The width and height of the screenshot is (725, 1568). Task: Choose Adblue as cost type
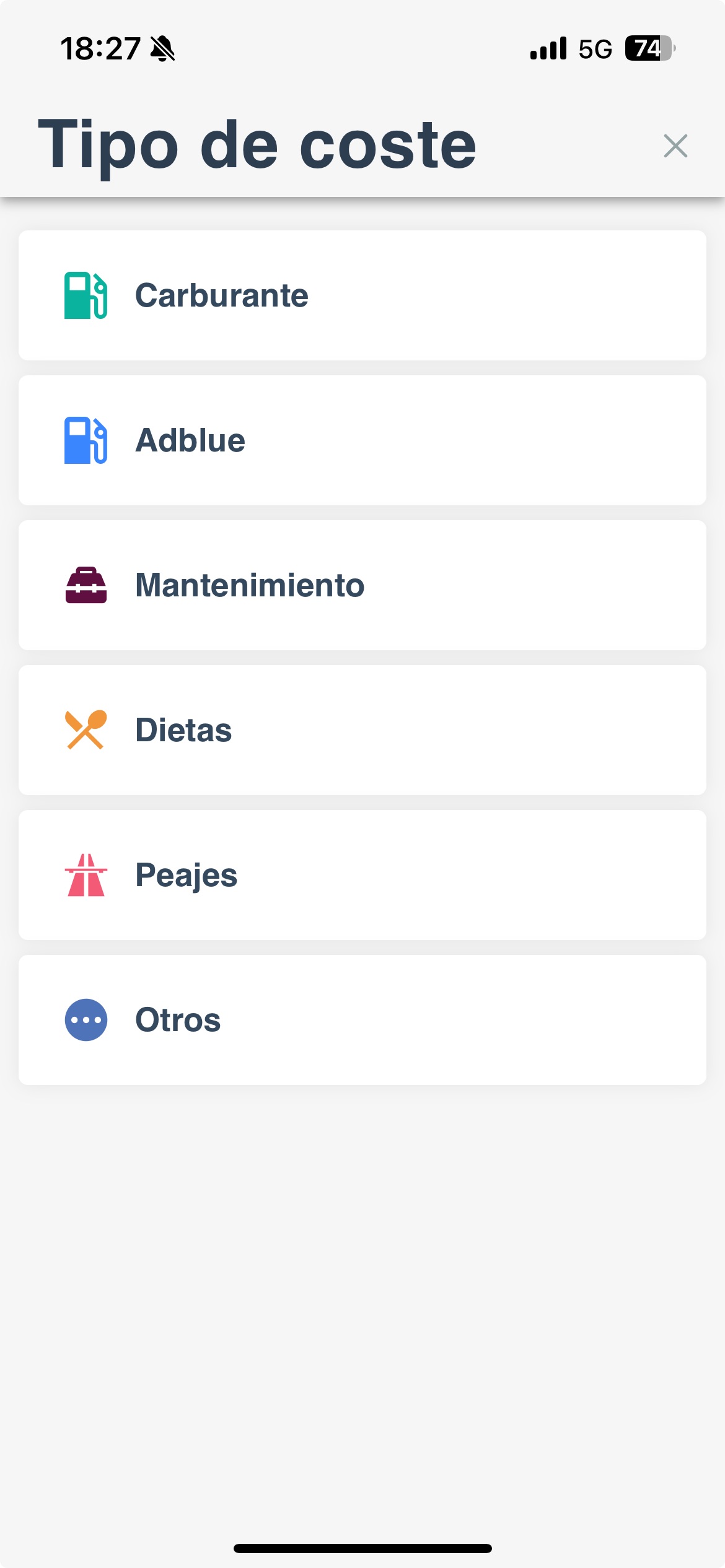tap(362, 440)
